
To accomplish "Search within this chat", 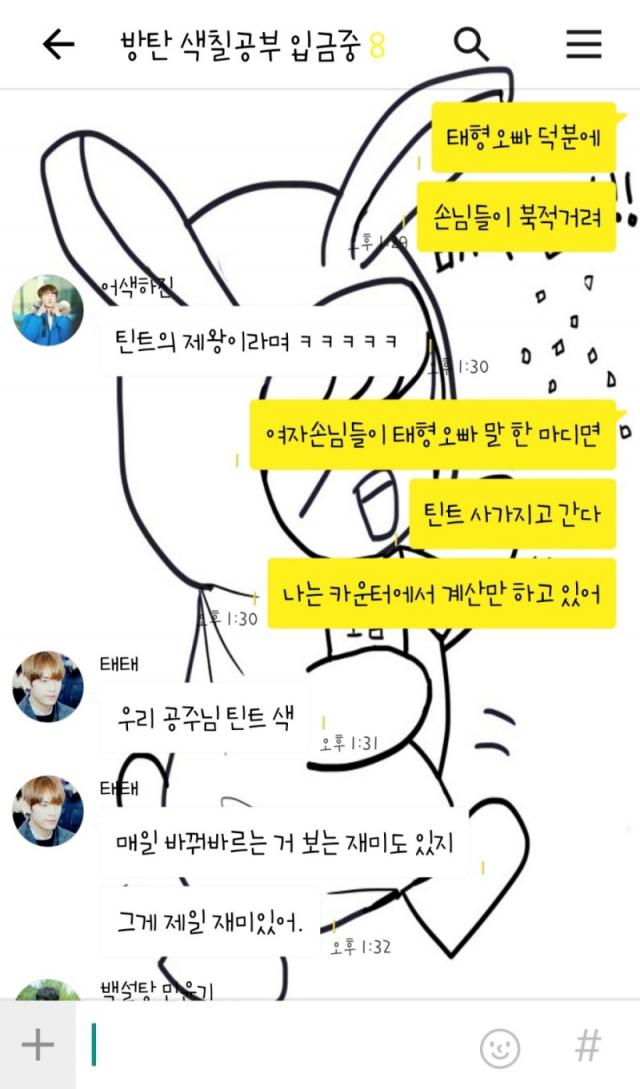I will point(470,44).
